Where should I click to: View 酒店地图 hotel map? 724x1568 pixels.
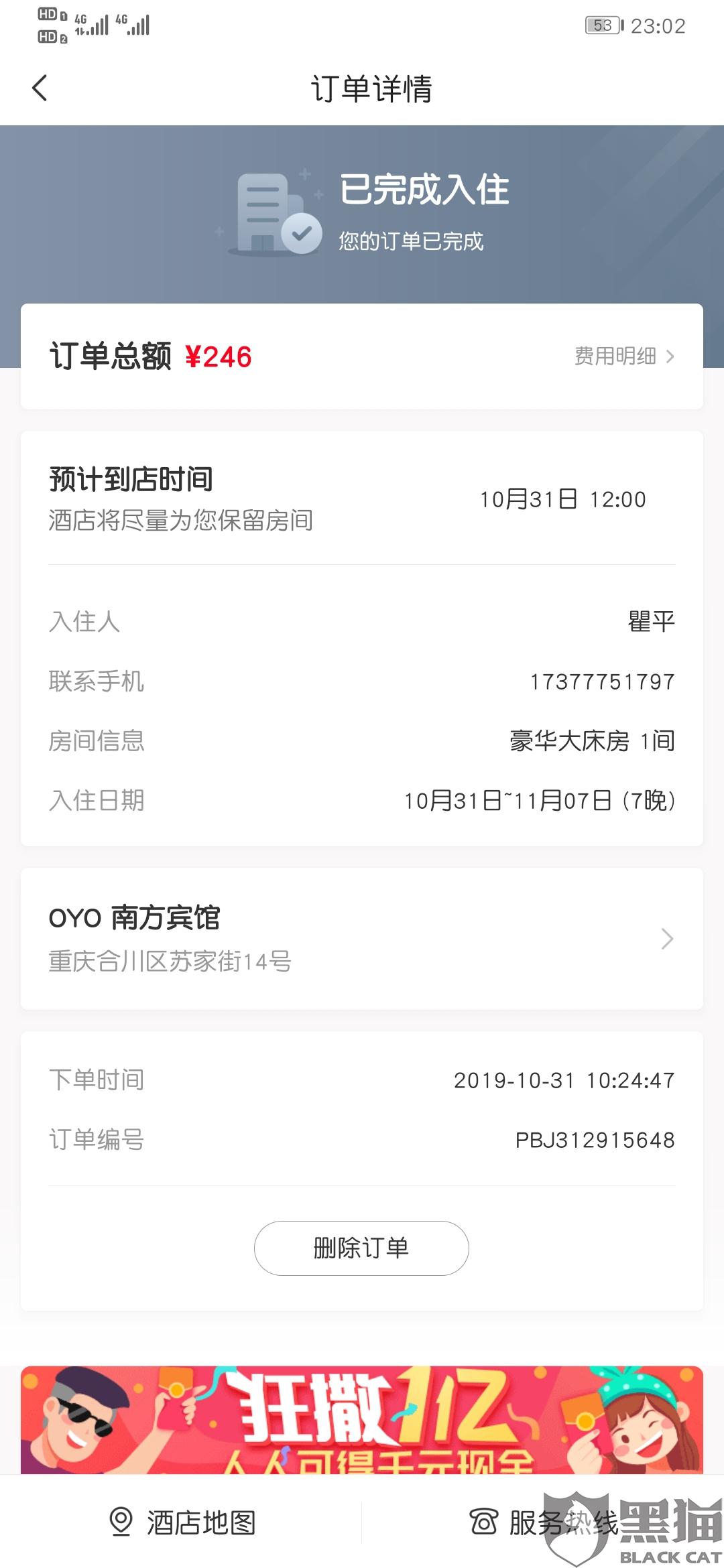point(182,1522)
